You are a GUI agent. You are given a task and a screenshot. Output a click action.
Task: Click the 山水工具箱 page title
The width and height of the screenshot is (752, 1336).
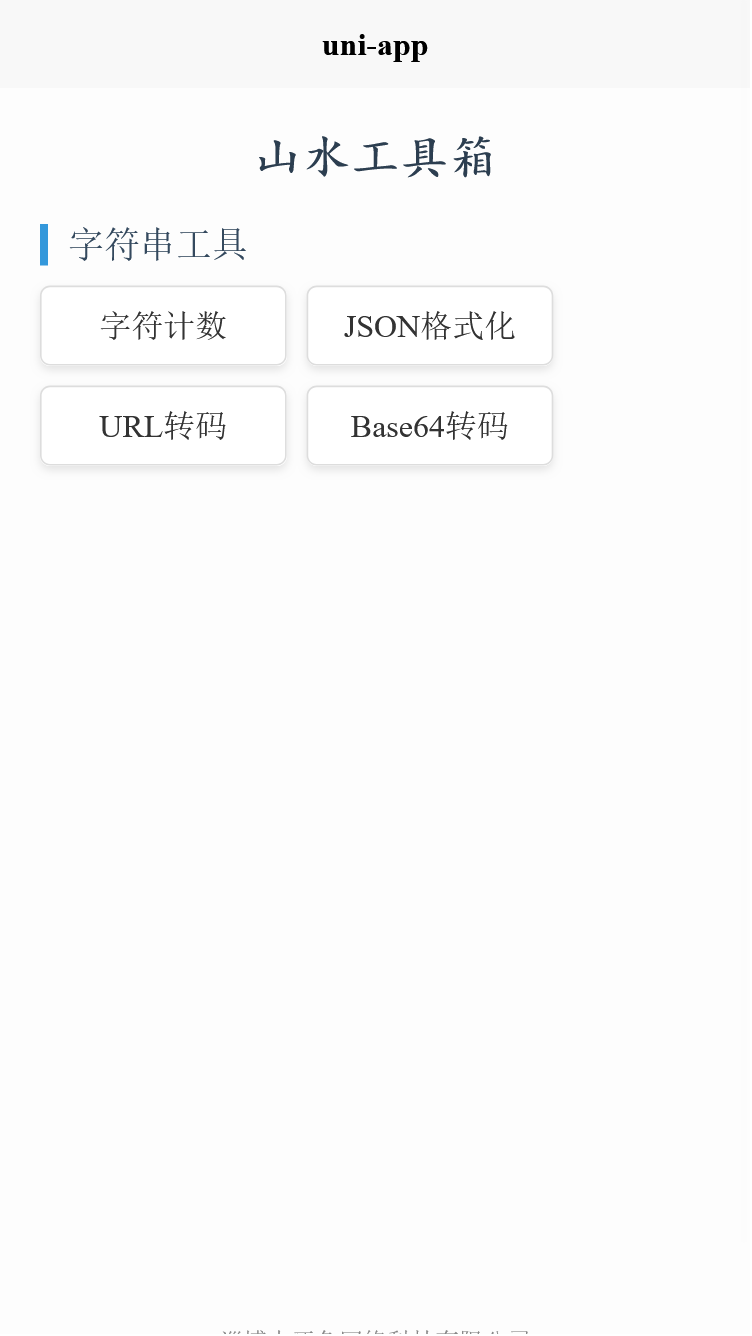(375, 157)
